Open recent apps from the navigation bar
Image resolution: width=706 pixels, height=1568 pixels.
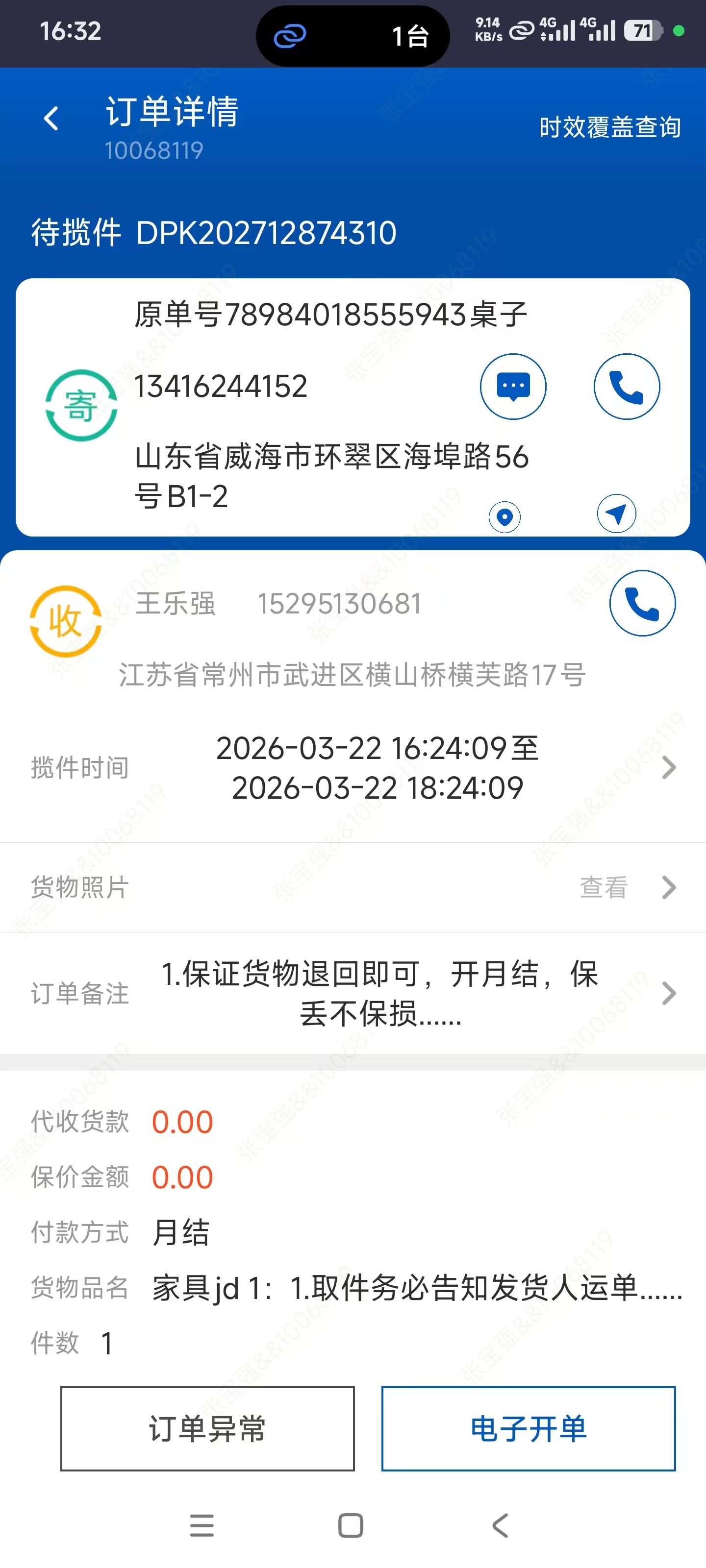tap(202, 1525)
